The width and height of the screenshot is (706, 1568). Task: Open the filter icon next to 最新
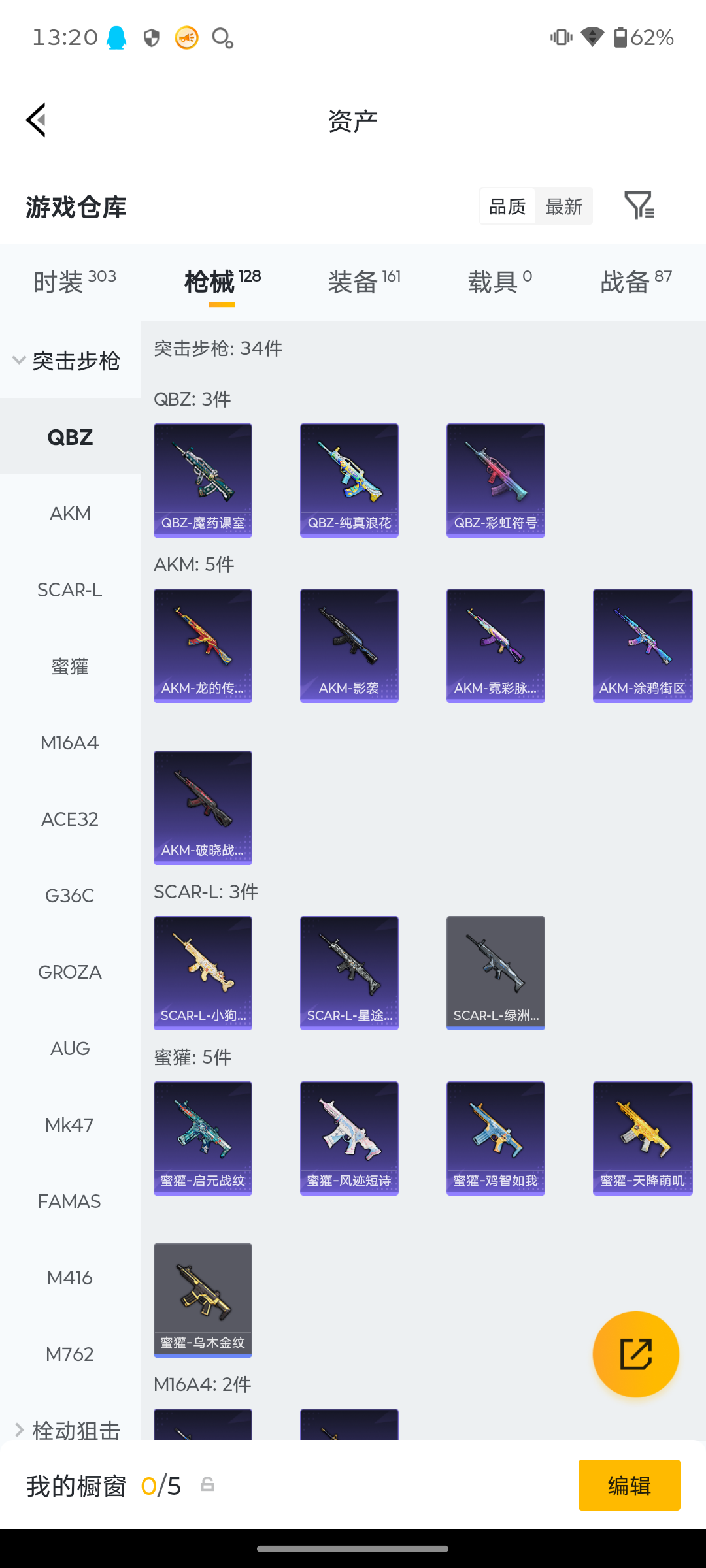tap(639, 206)
